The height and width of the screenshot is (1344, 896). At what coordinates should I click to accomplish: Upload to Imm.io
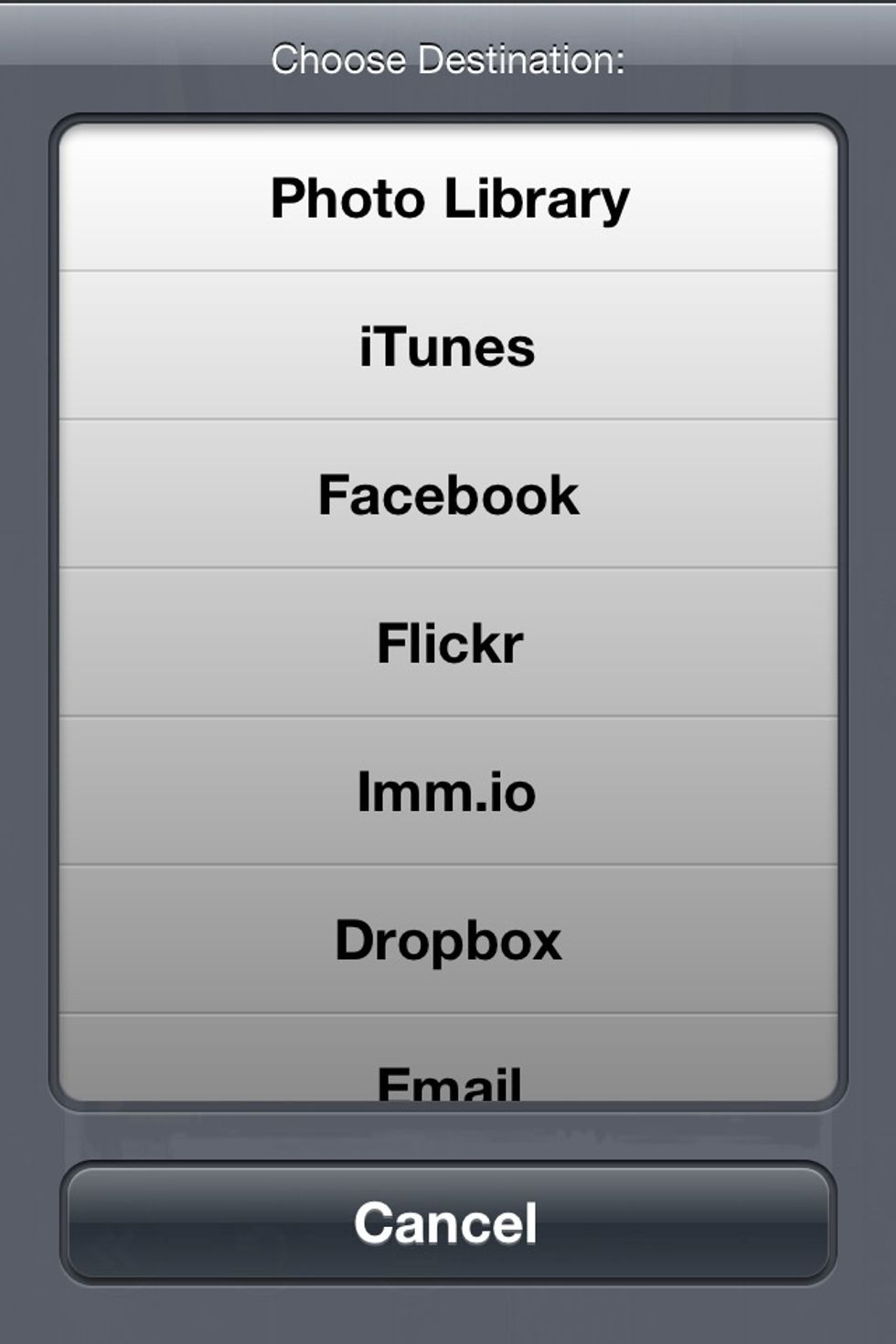tap(448, 792)
